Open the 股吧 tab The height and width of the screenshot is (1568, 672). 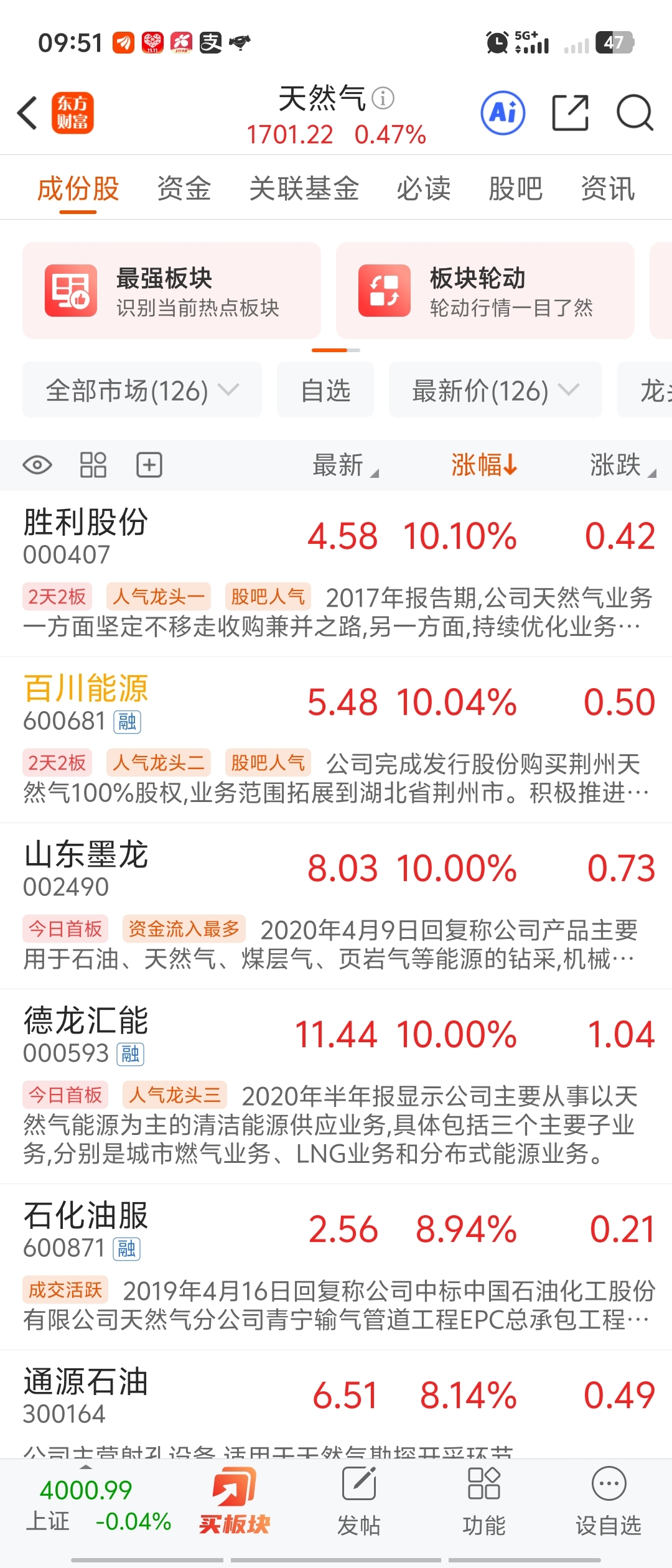[515, 189]
